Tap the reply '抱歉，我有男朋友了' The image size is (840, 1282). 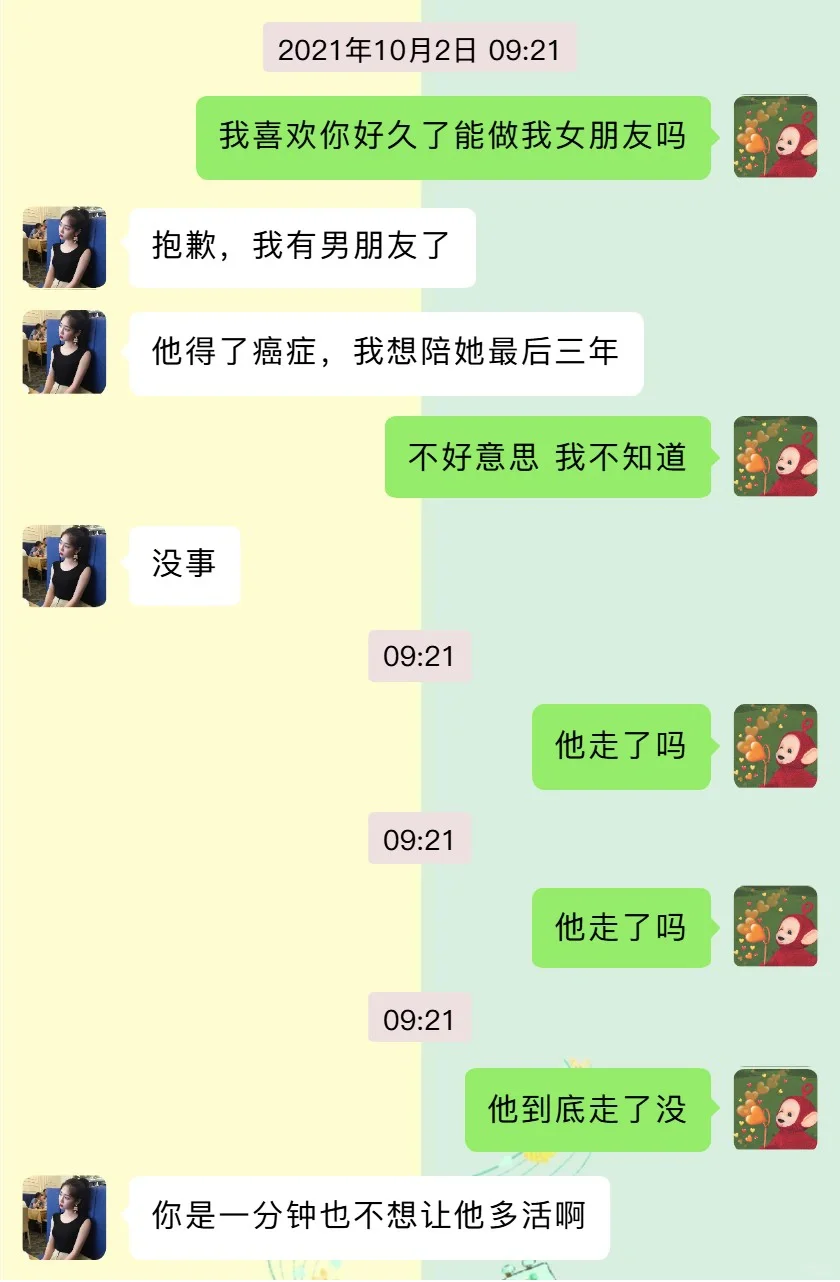click(x=300, y=247)
